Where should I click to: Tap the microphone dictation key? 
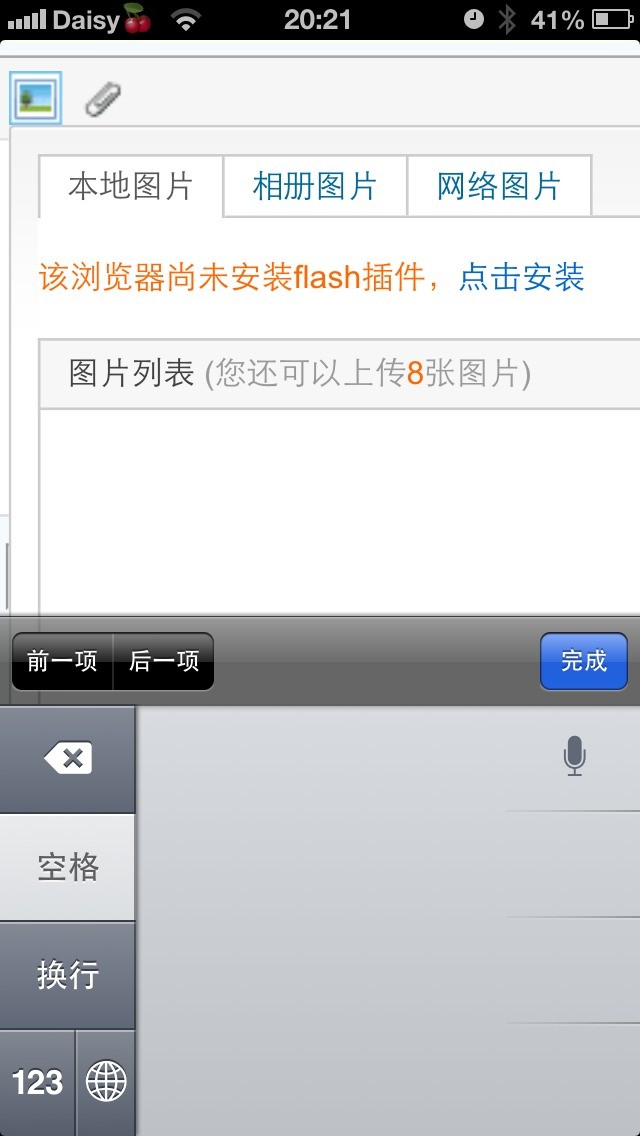click(574, 757)
